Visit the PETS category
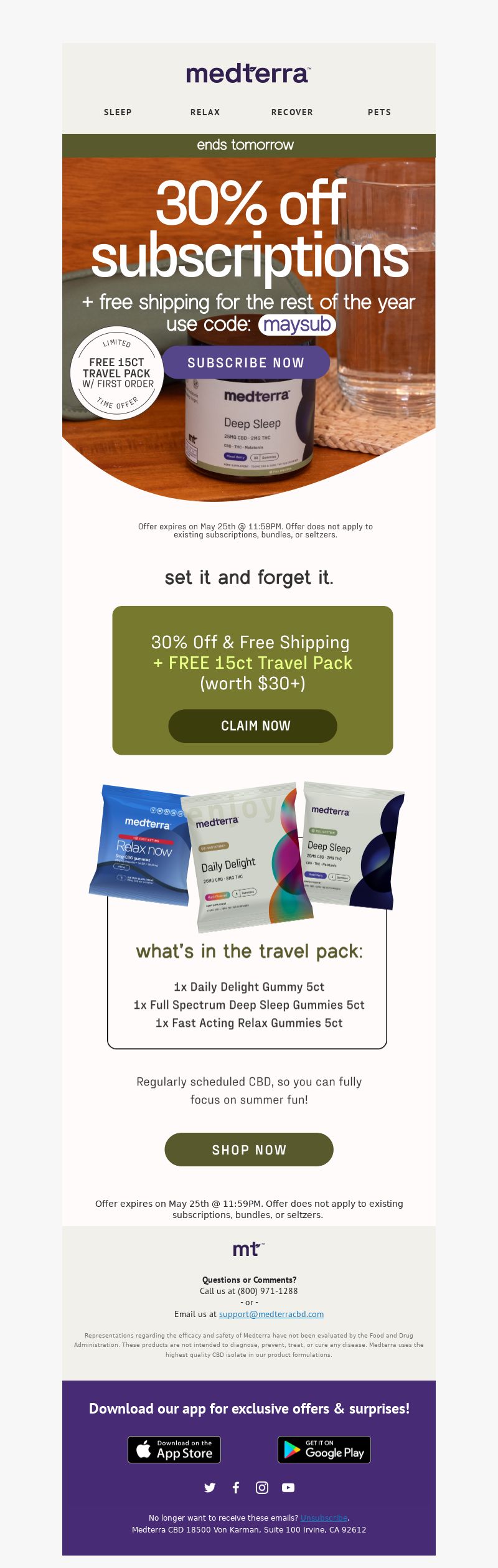 [379, 112]
